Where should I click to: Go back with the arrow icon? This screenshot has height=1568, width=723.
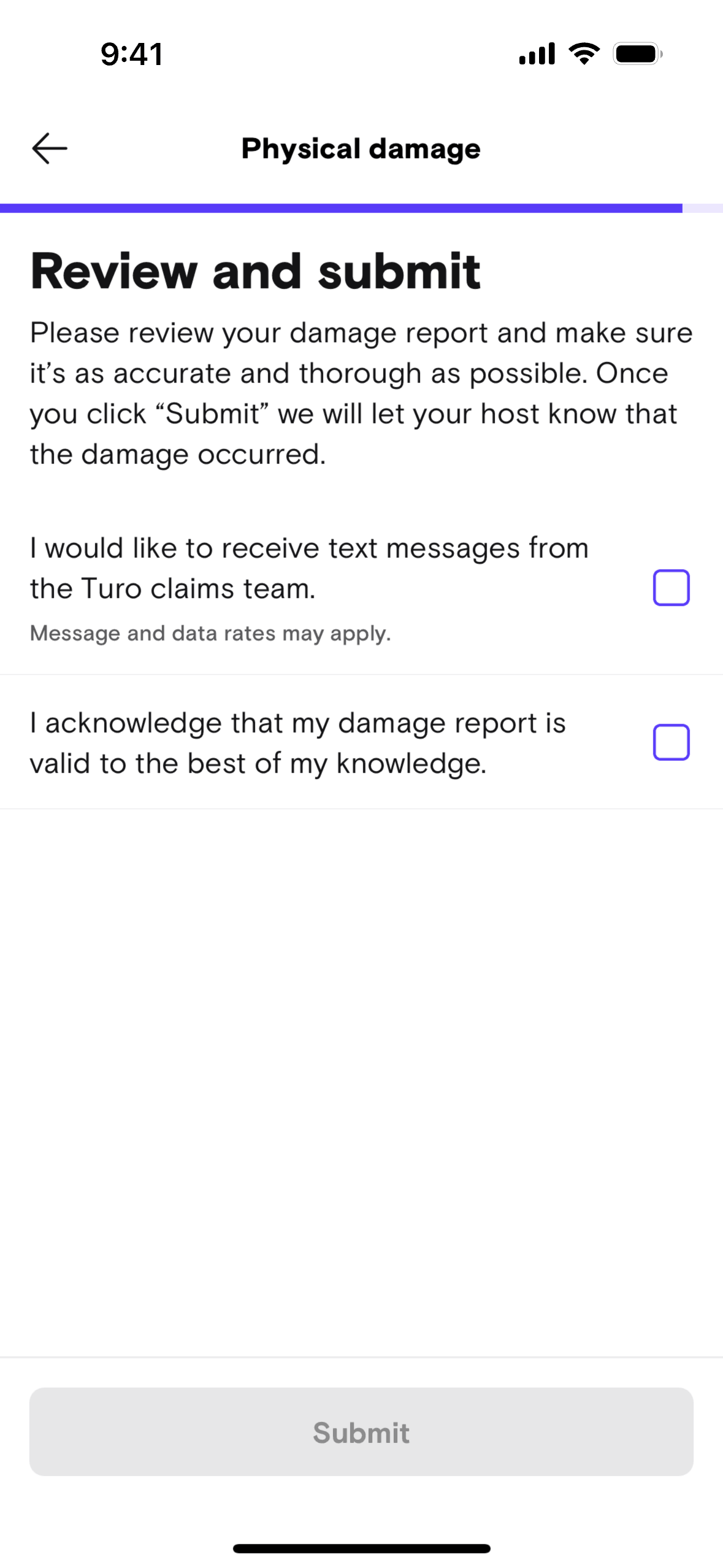pos(50,148)
